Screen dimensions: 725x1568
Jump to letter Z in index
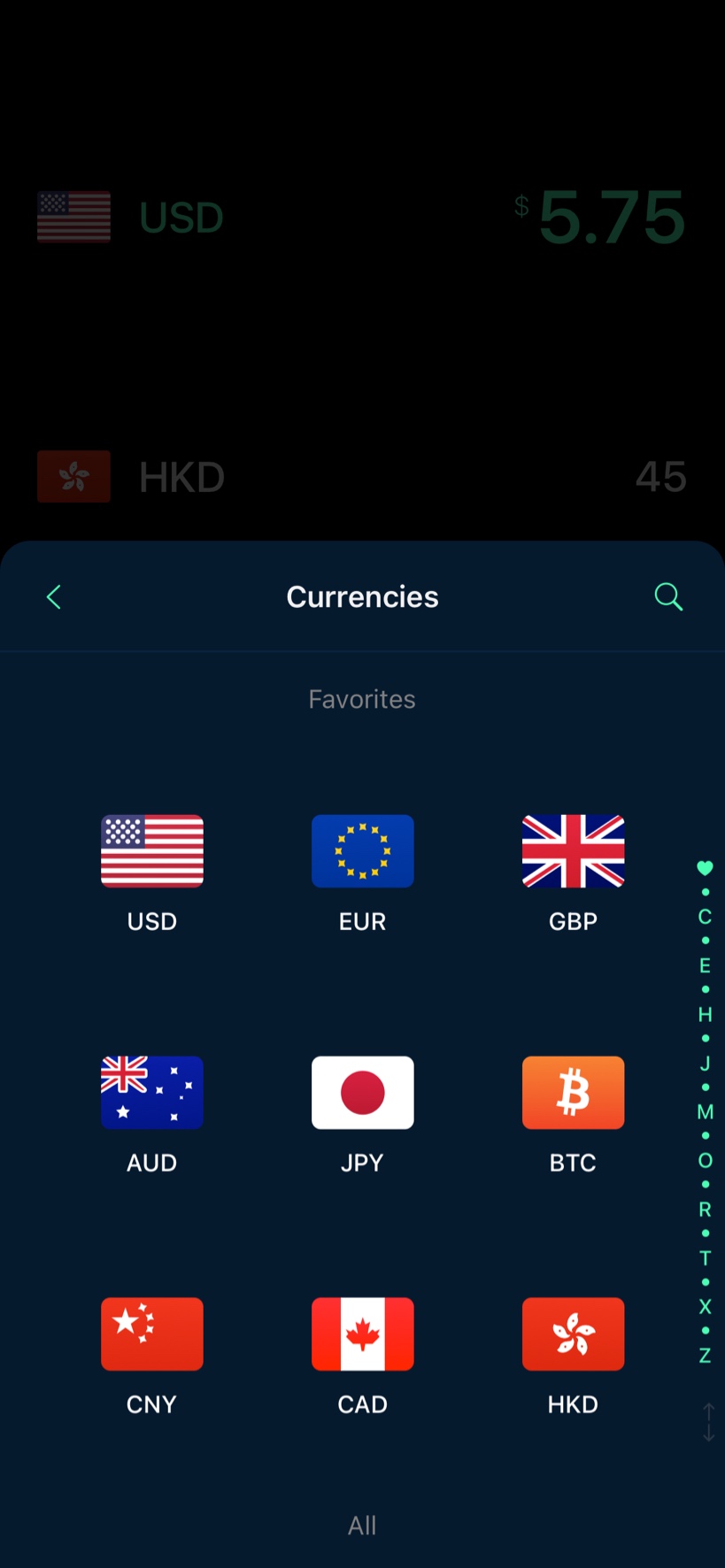[x=705, y=1355]
